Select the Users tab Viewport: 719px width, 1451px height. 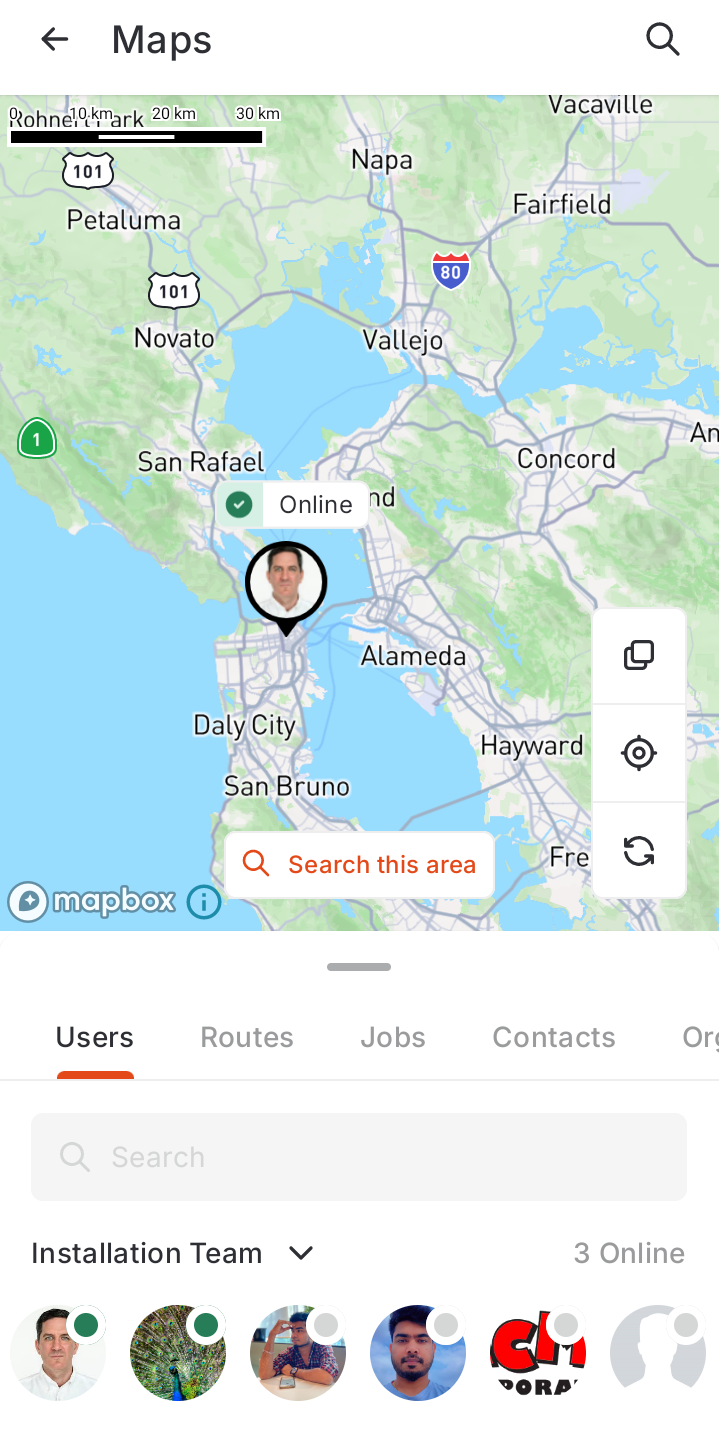click(95, 1037)
